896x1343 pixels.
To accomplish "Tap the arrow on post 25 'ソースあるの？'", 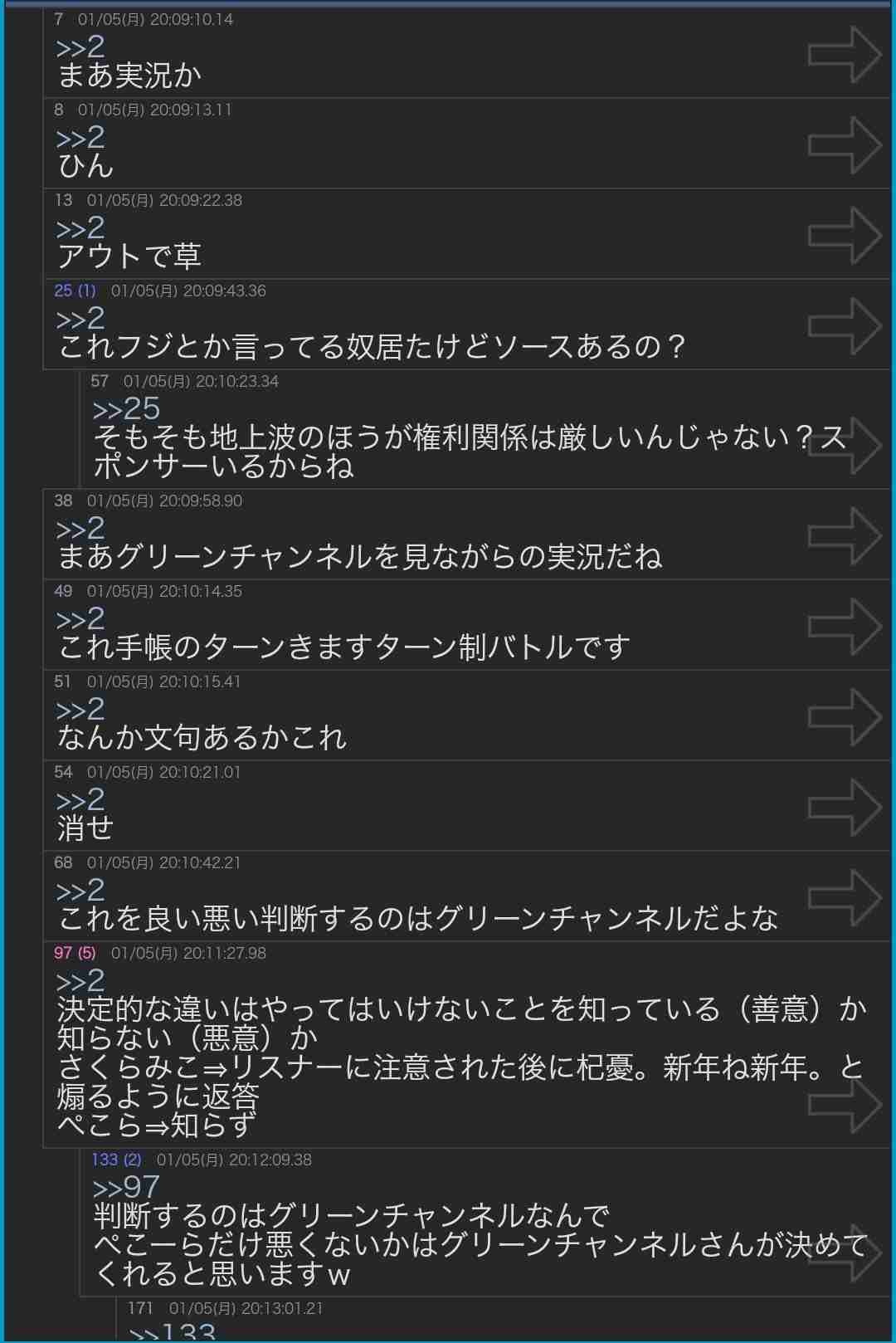I will pos(845,326).
